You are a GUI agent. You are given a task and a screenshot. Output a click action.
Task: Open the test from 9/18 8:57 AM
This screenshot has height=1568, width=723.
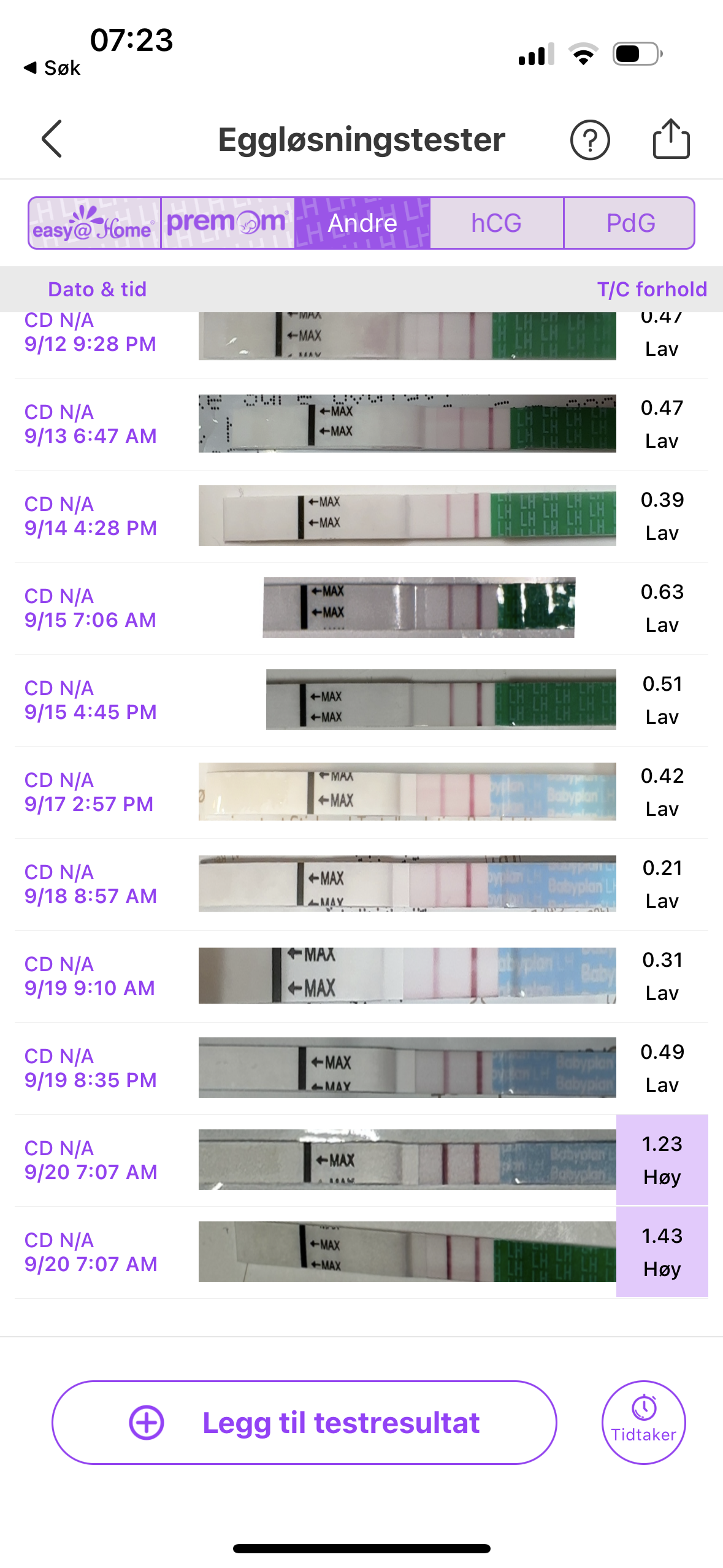pos(361,884)
